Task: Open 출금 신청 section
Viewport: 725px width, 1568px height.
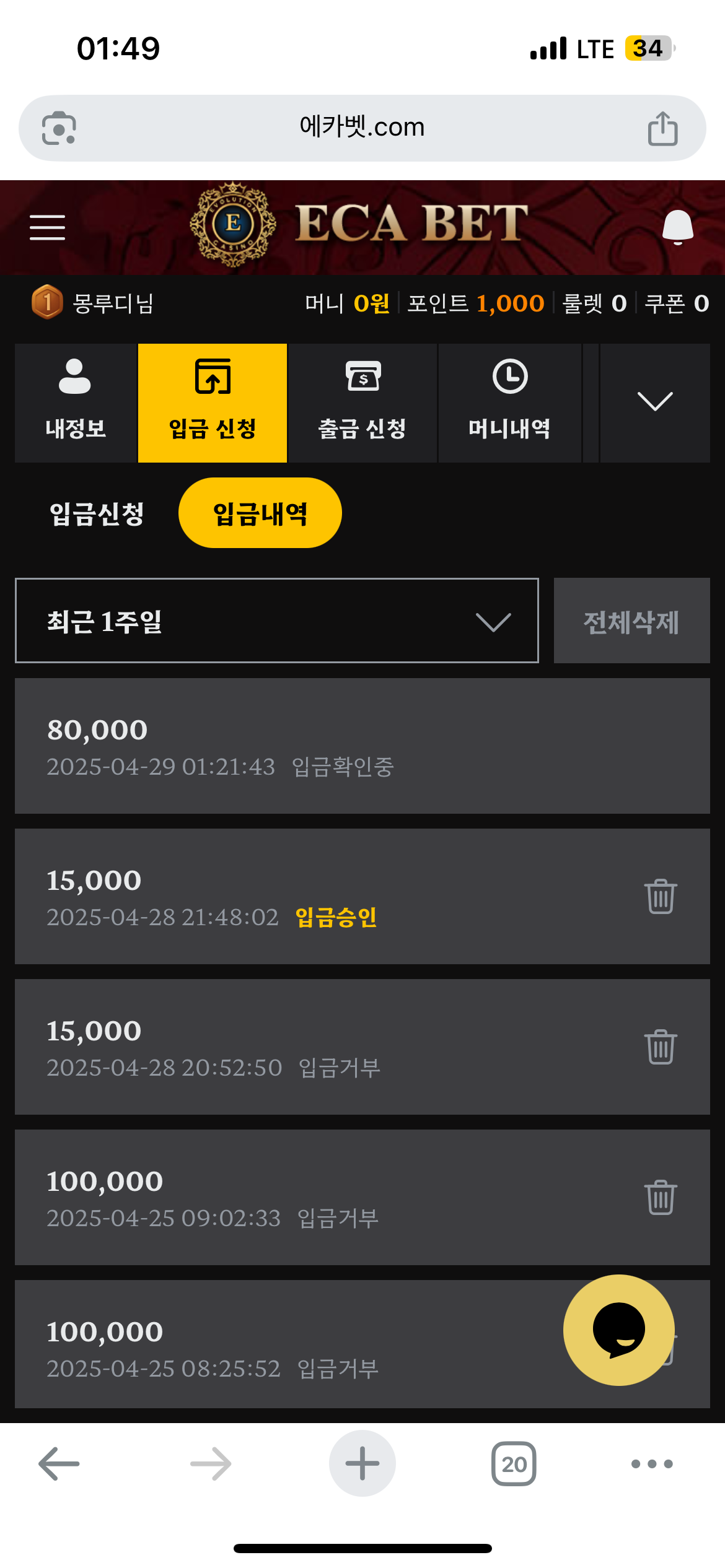Action: (363, 403)
